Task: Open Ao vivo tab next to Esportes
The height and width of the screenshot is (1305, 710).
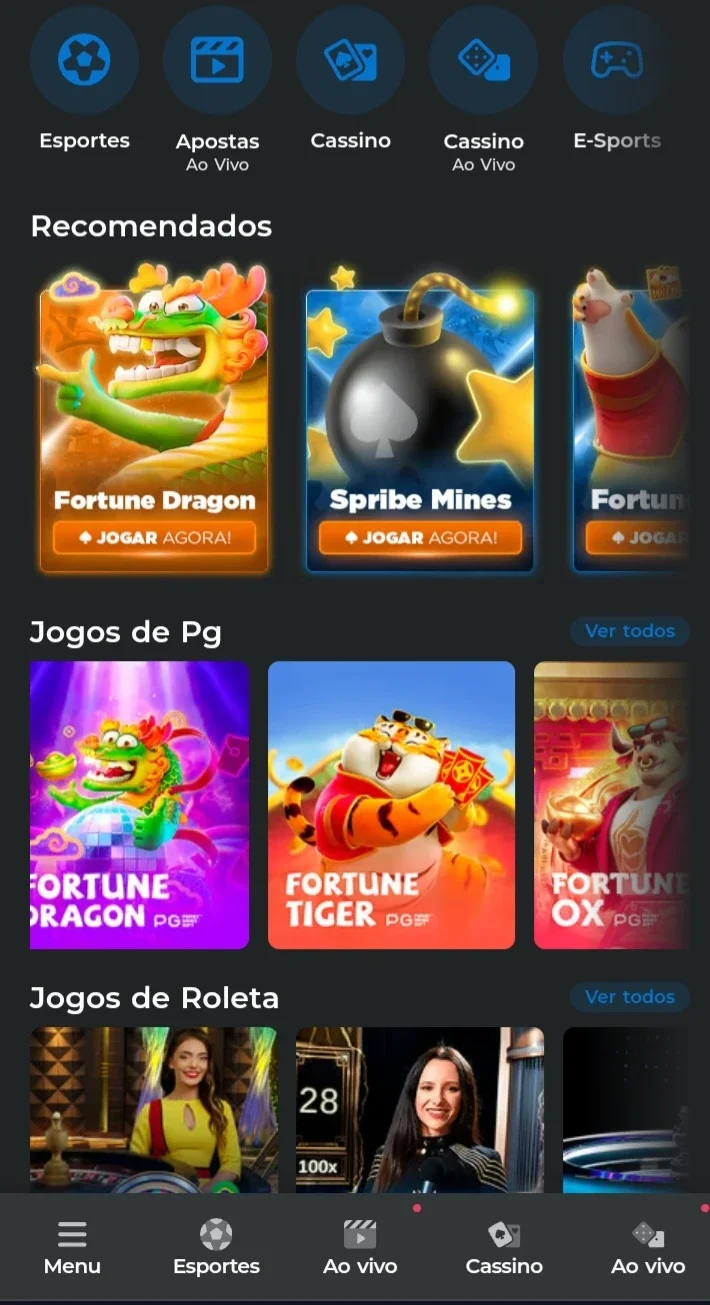Action: click(360, 1248)
